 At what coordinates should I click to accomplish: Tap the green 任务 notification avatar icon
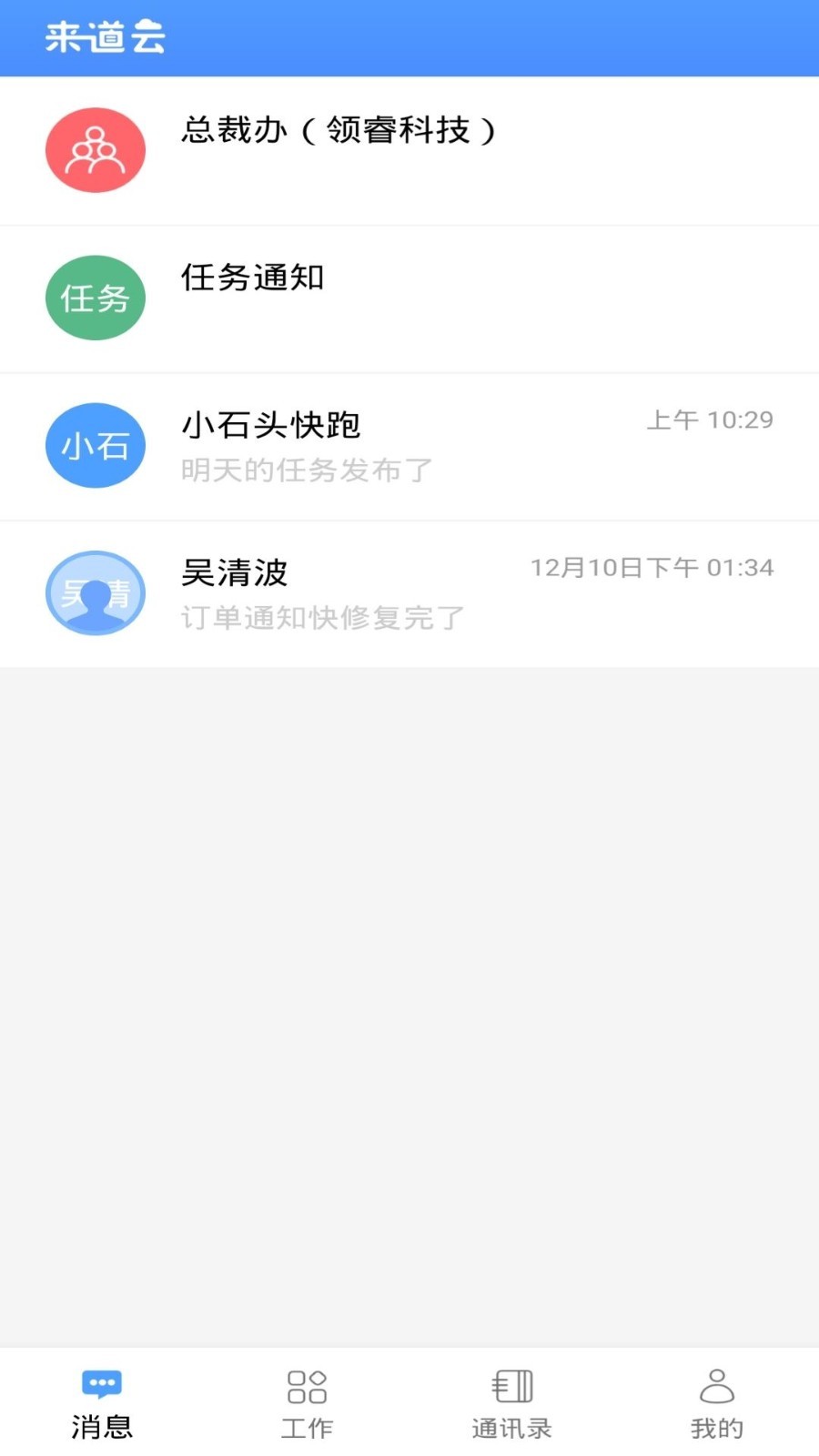coord(96,298)
